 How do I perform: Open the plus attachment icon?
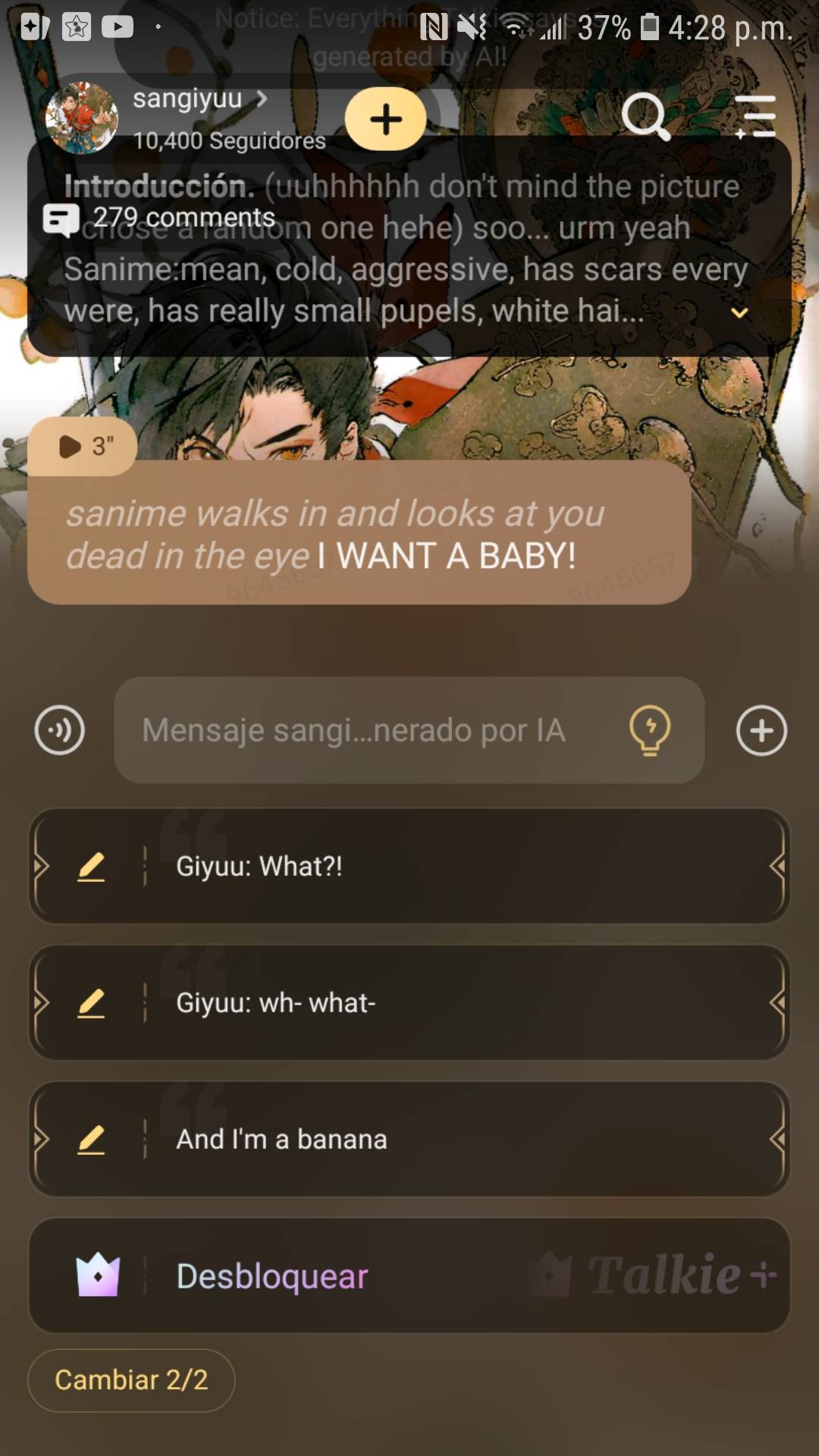coord(761,730)
